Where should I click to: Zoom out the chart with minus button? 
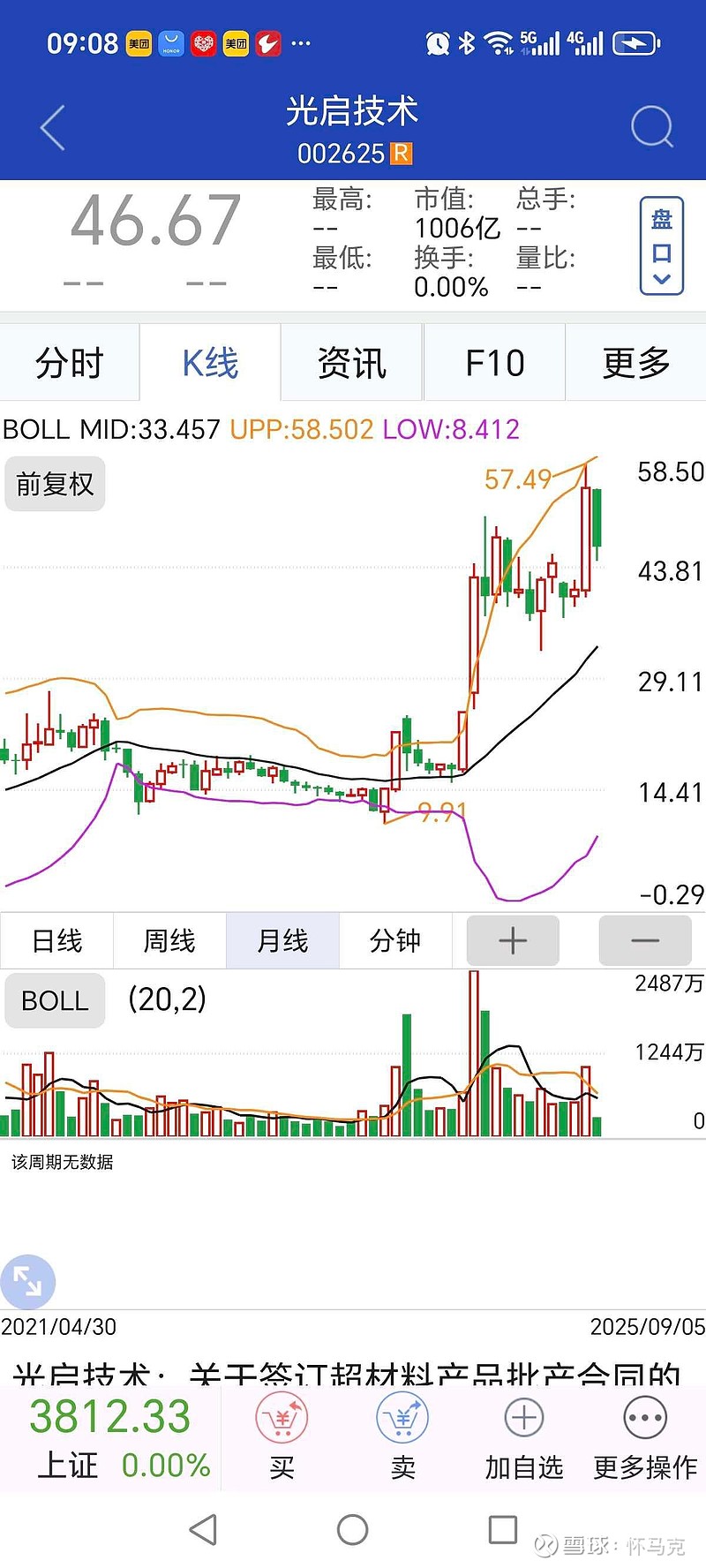pos(645,940)
